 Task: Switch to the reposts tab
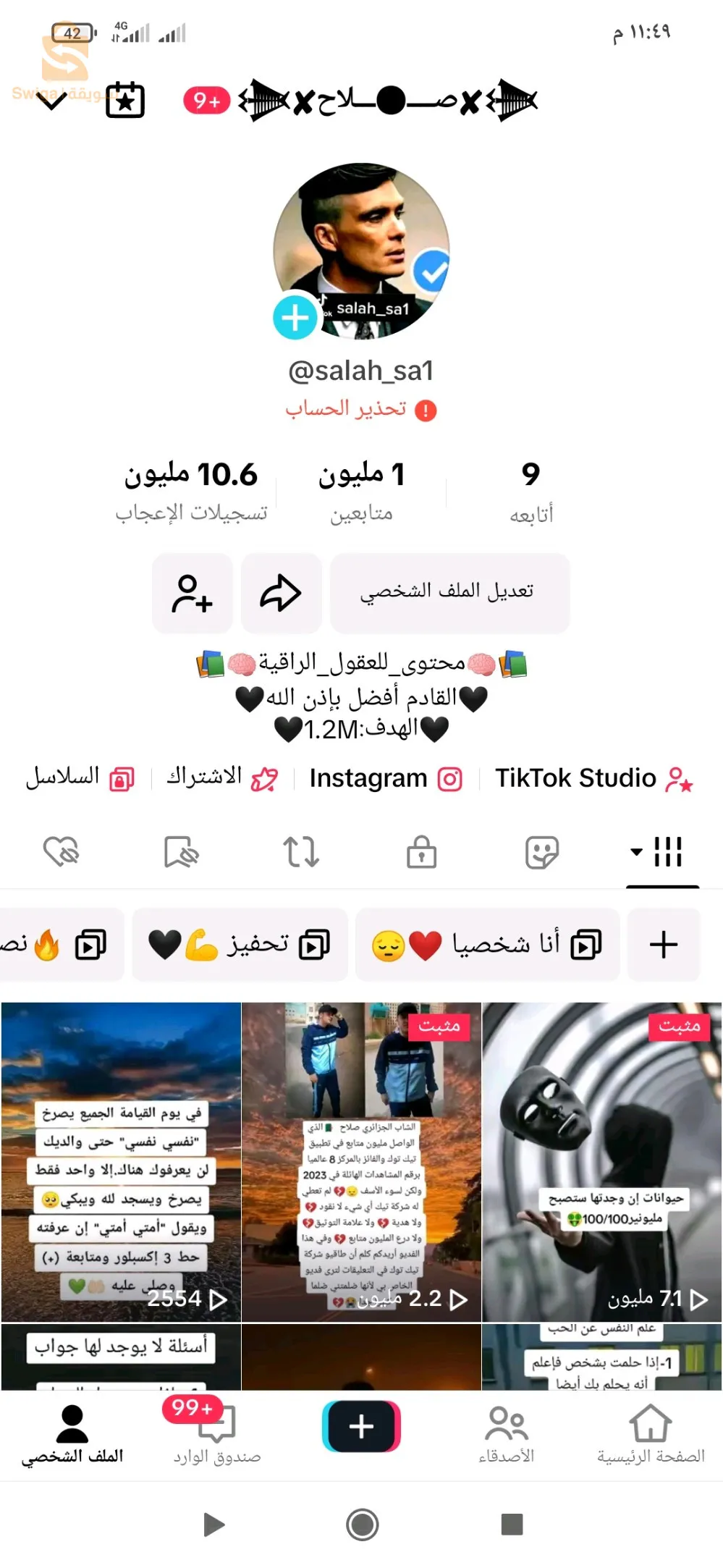click(x=301, y=852)
